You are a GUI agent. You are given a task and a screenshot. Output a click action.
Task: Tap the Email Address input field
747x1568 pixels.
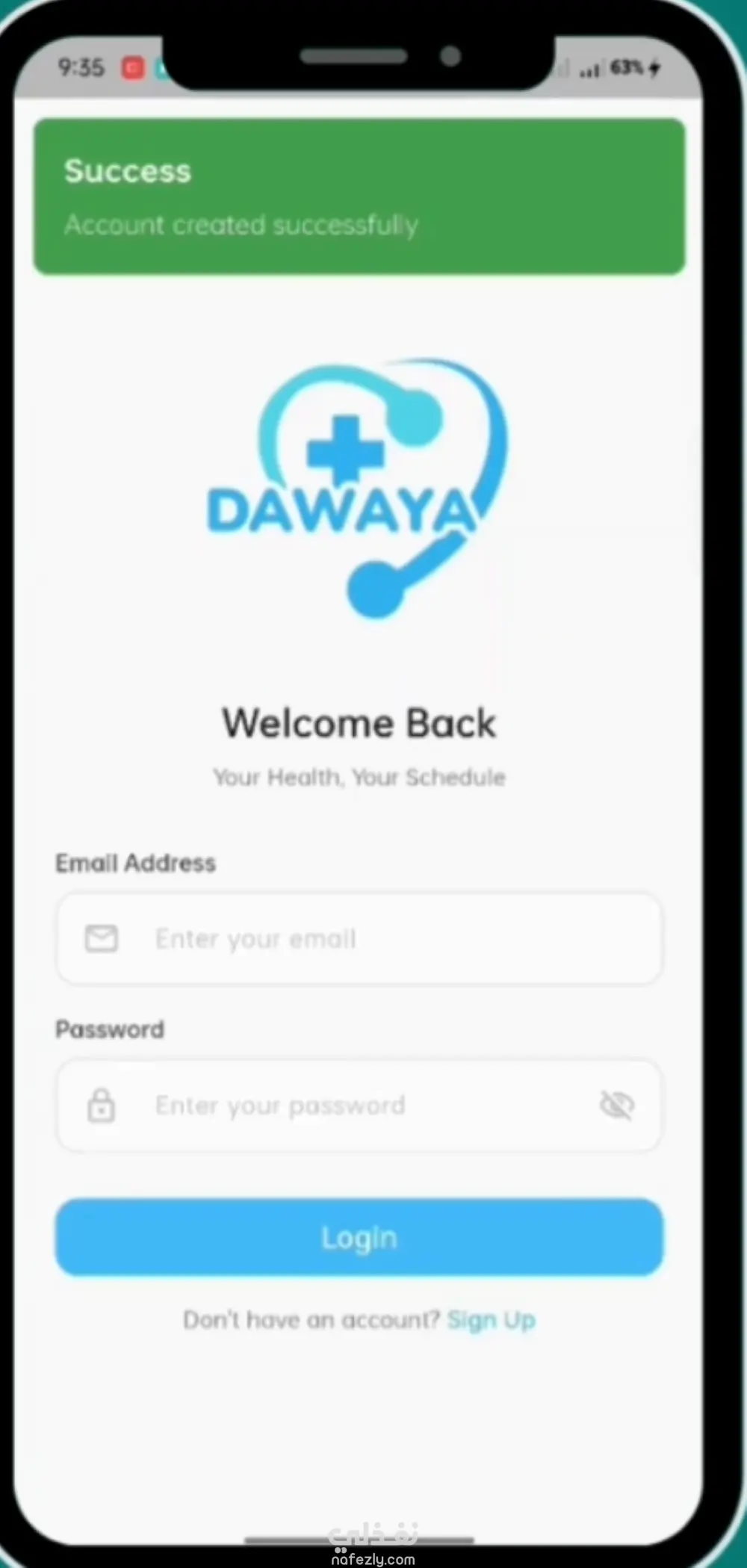359,939
